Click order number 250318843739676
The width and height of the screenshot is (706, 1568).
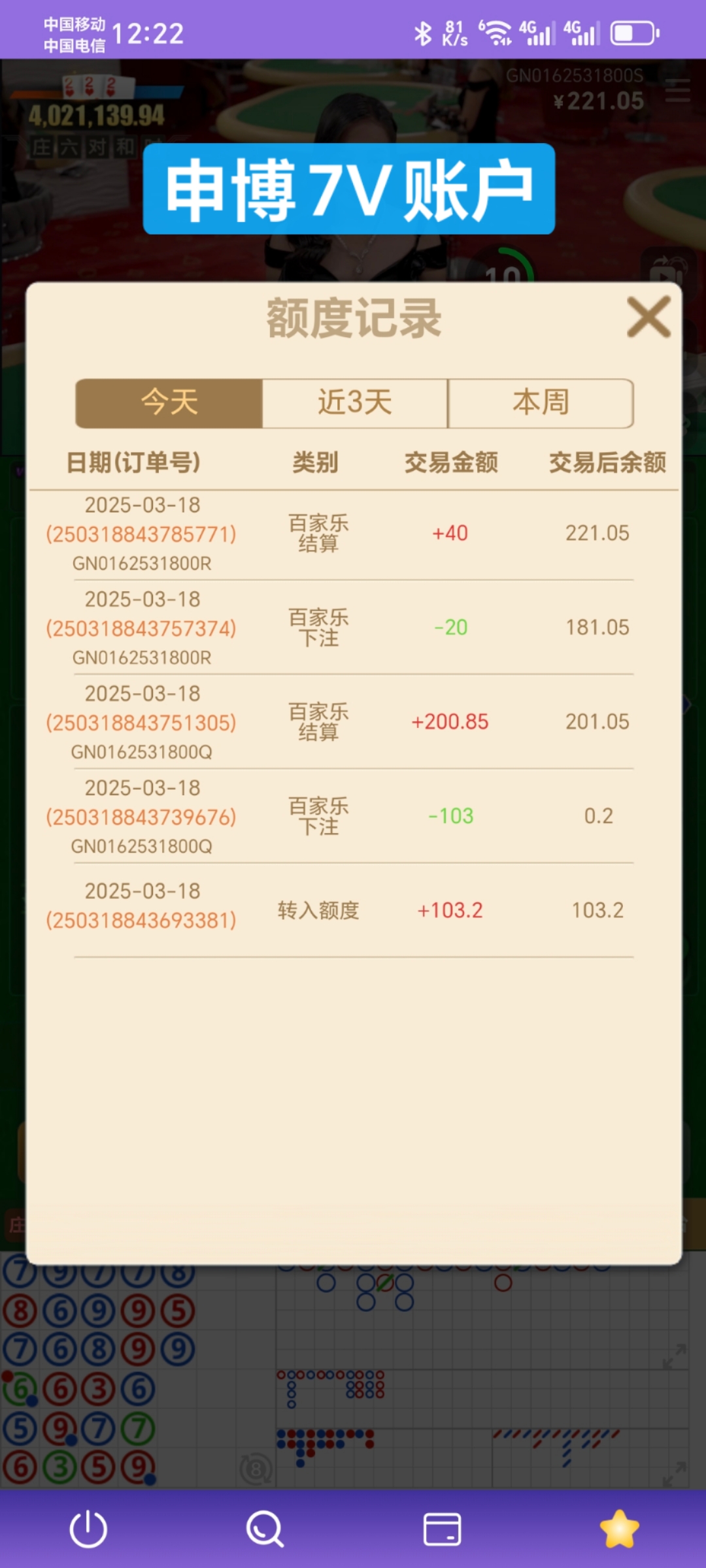(x=143, y=817)
